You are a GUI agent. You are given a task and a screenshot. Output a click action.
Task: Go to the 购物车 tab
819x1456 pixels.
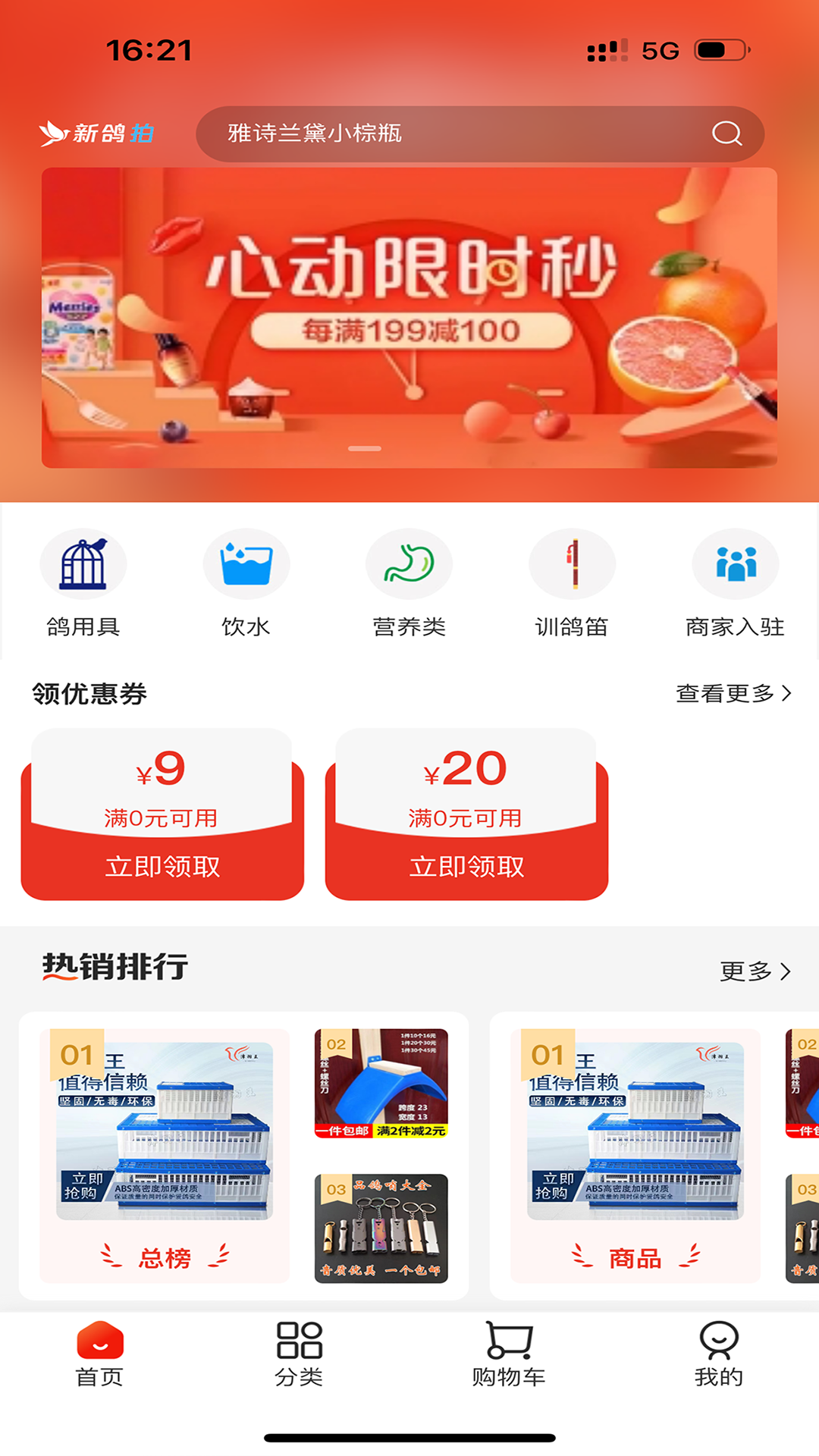pos(508,1354)
